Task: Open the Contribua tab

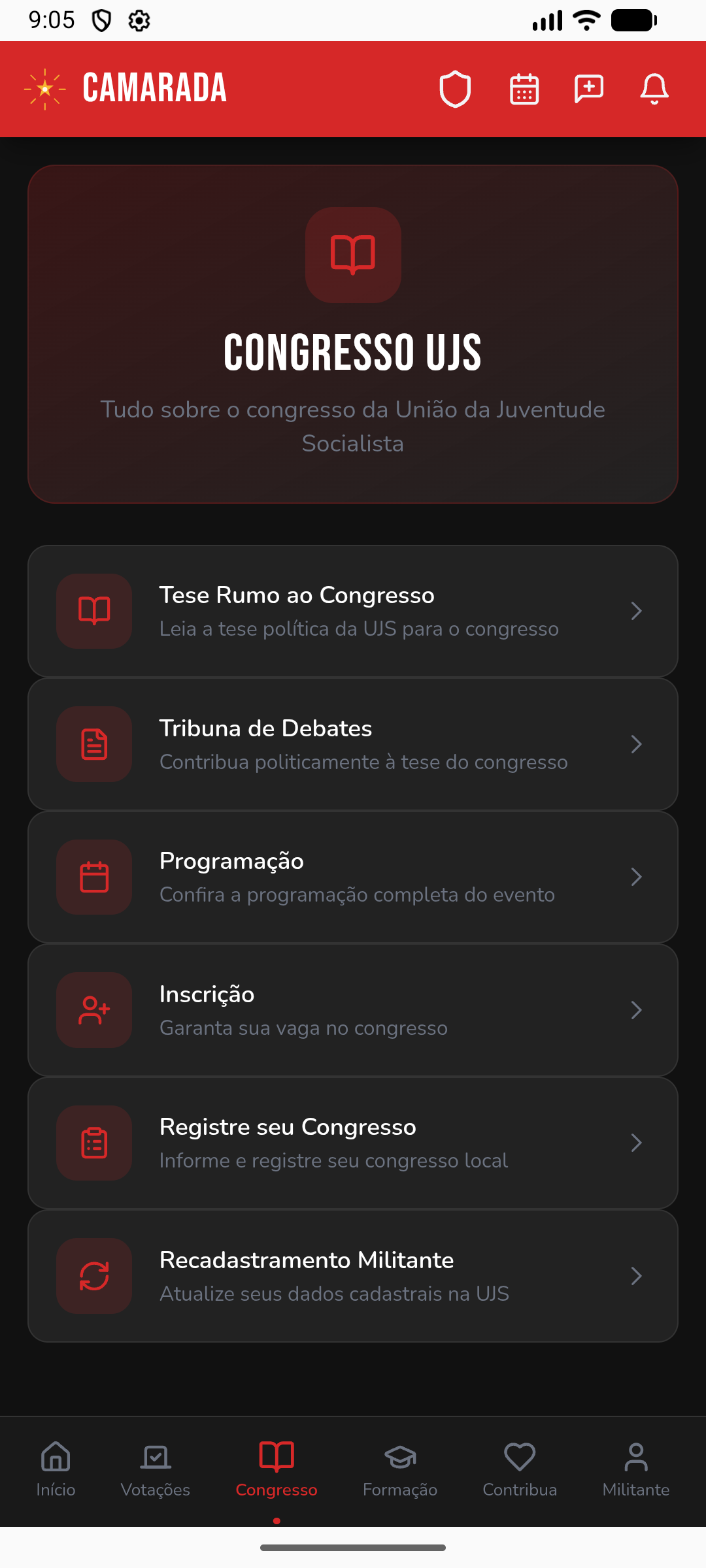Action: [x=520, y=1470]
